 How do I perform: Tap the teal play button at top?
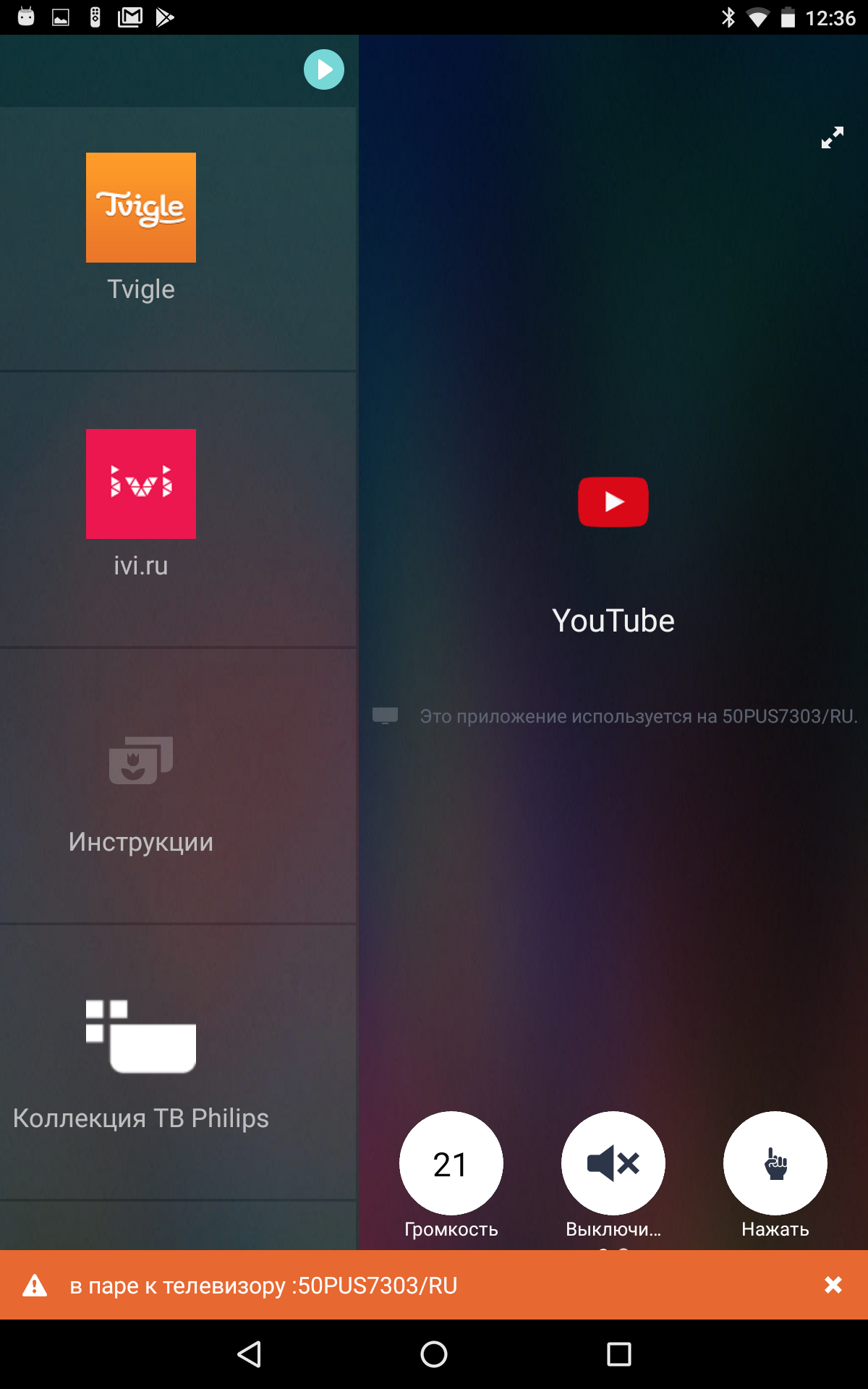[323, 69]
